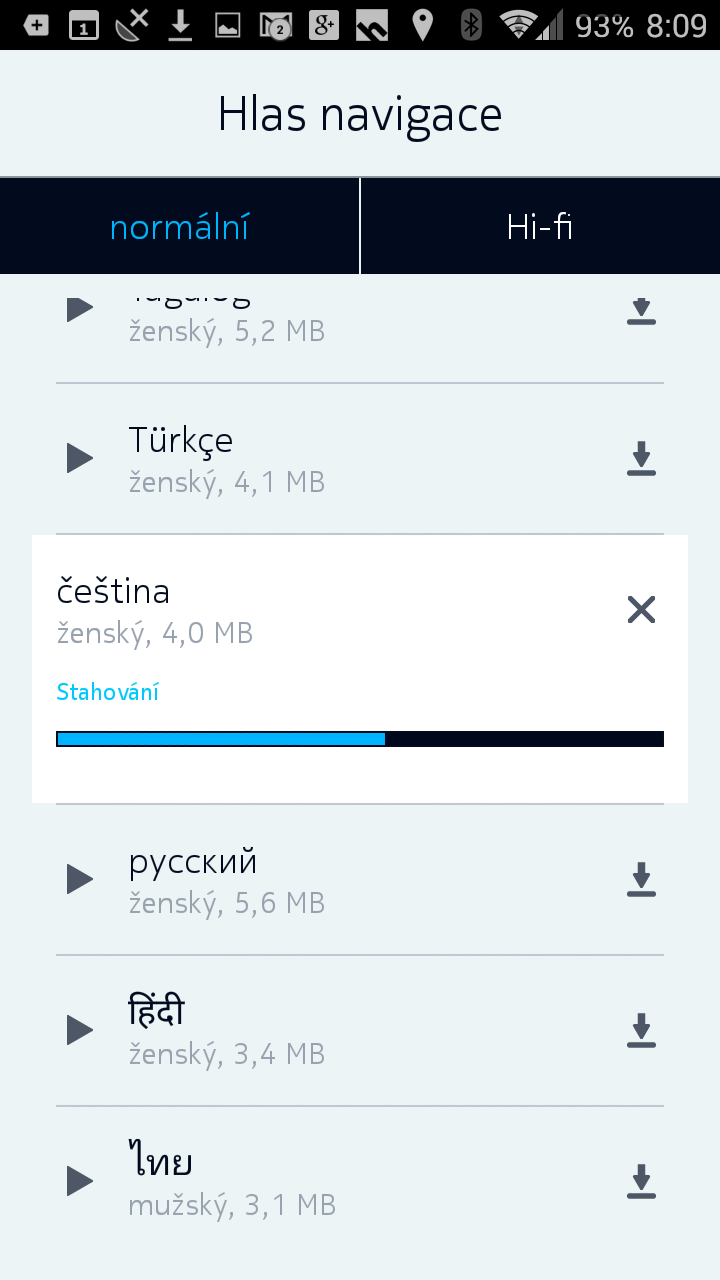Image resolution: width=720 pixels, height=1280 pixels.
Task: Download the Thai voice, 3,1 MB
Action: tap(641, 1181)
